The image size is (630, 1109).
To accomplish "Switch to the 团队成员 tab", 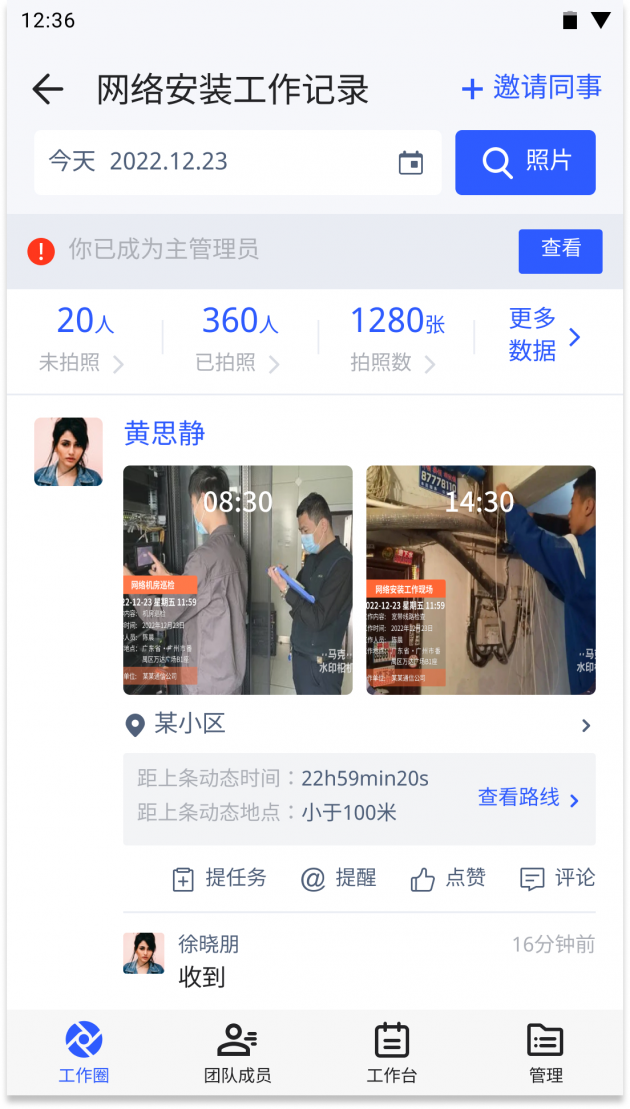I will coord(237,1054).
